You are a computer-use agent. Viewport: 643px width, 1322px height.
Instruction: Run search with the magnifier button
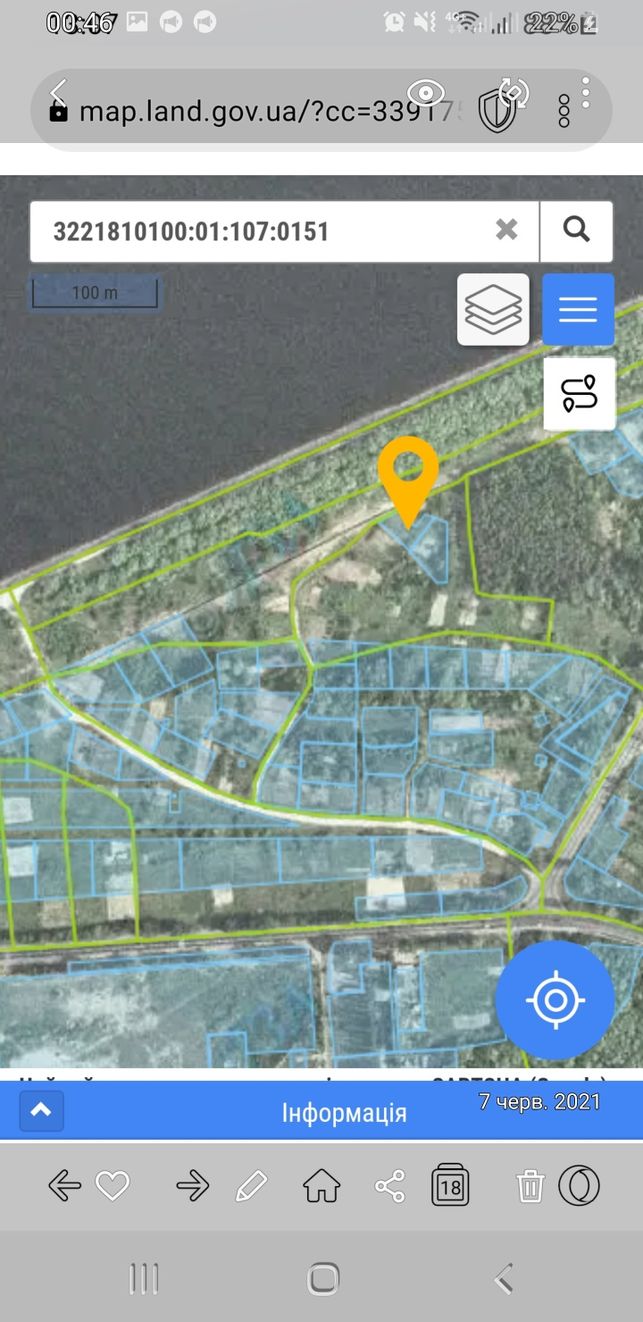click(576, 231)
